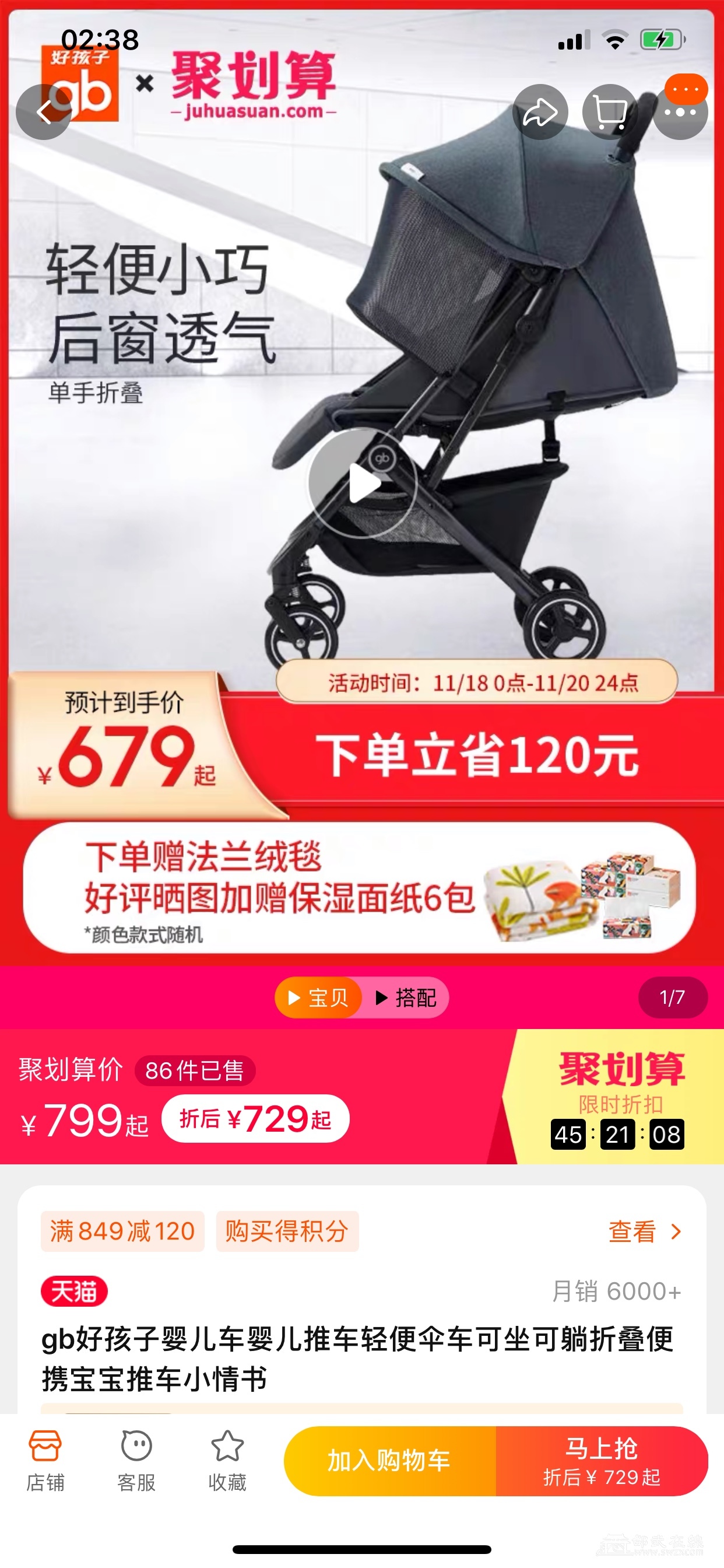Viewport: 724px width, 1568px height.
Task: Tap the 满849减120 coupon chip
Action: pos(122,1231)
